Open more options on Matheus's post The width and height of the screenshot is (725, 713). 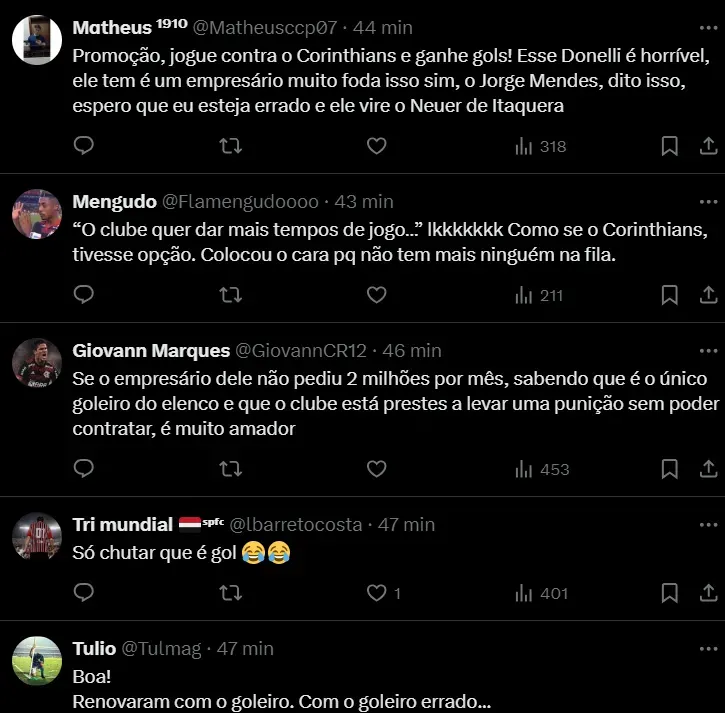pyautogui.click(x=708, y=27)
